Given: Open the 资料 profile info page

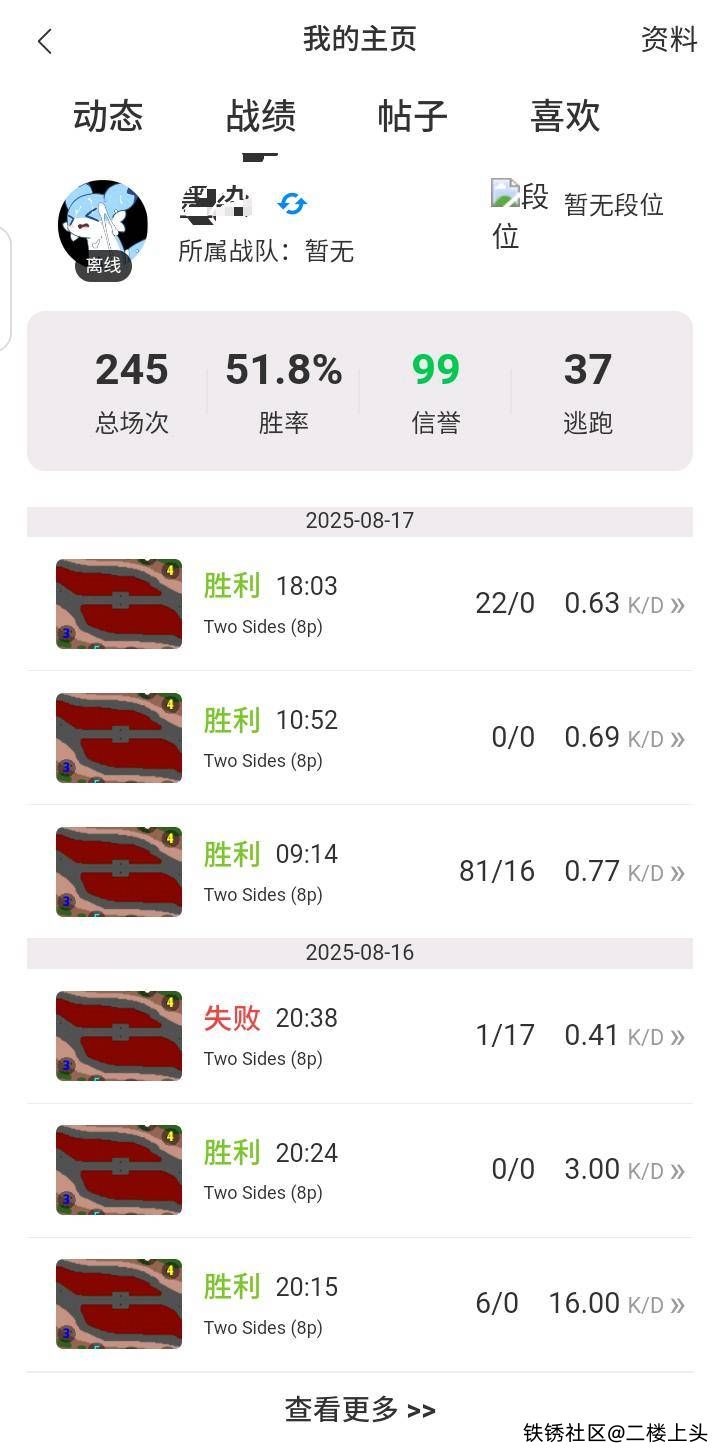Looking at the screenshot, I should point(668,40).
